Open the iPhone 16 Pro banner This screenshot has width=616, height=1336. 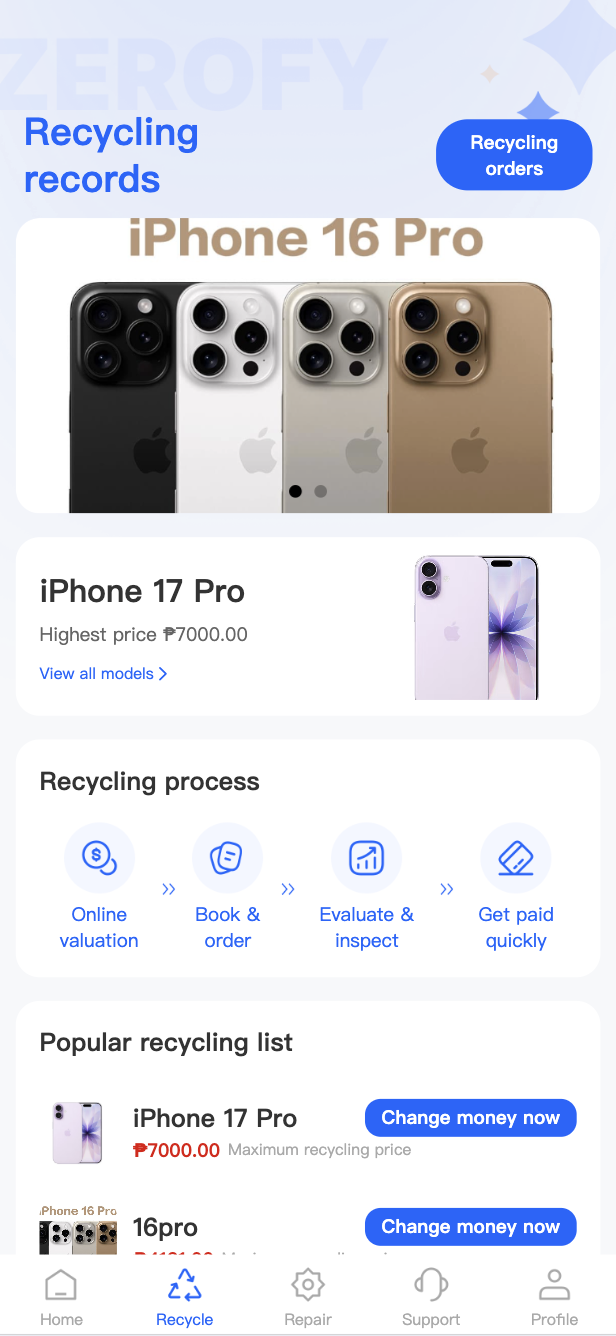(x=308, y=366)
